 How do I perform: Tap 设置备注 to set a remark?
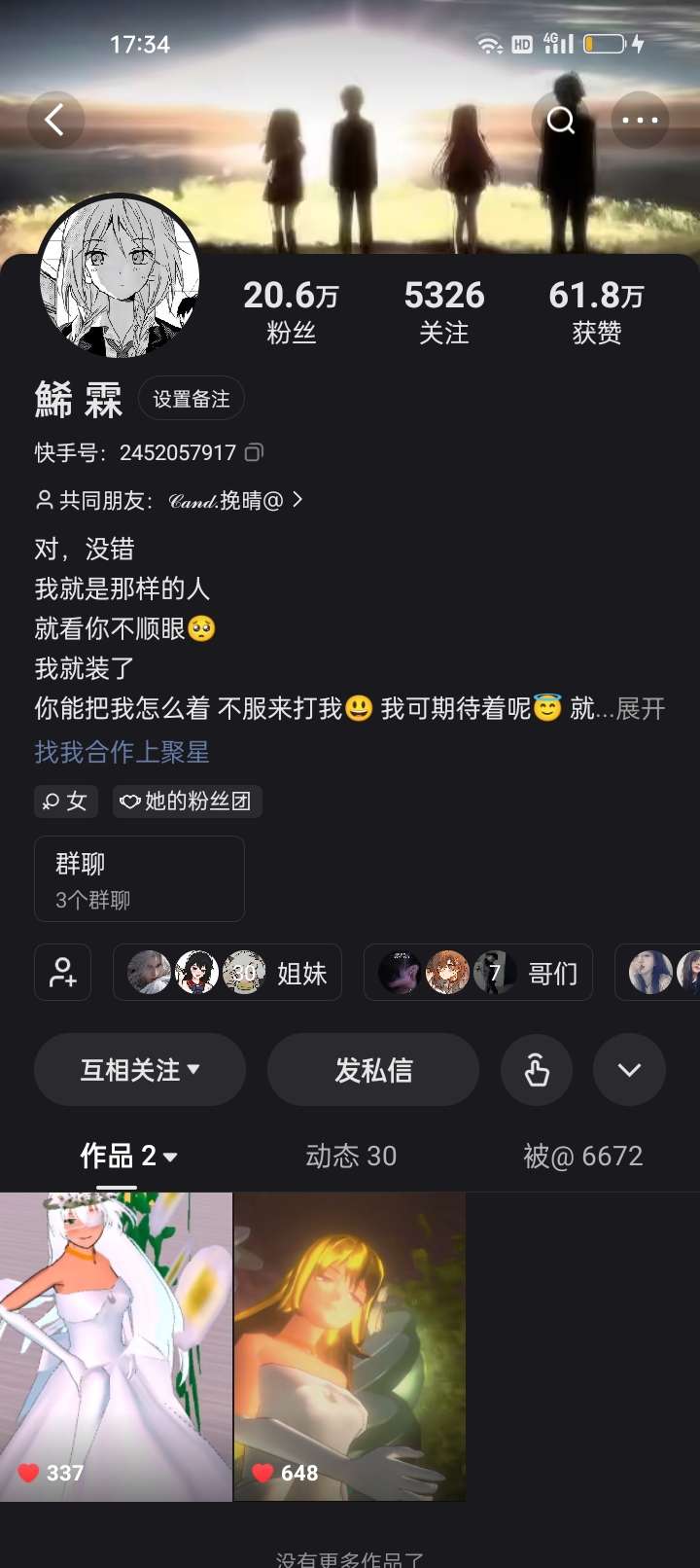pyautogui.click(x=191, y=399)
